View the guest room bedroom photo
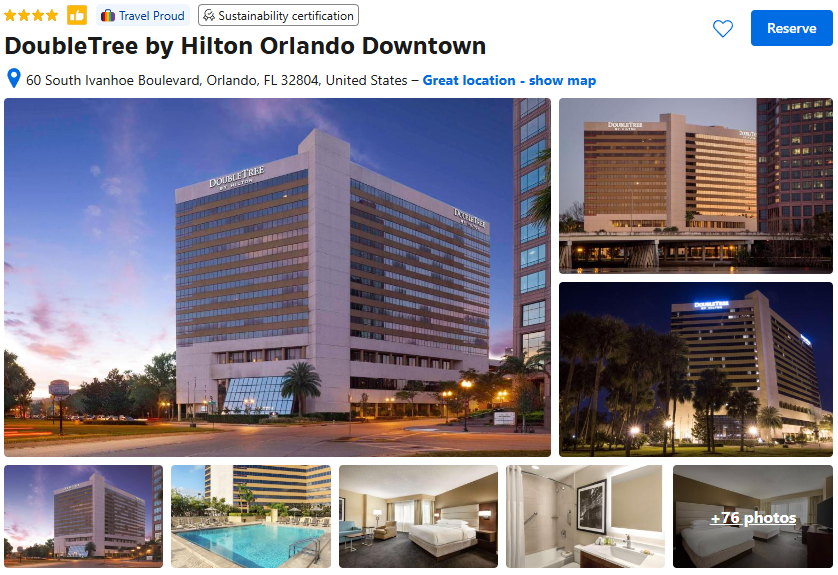Image resolution: width=838 pixels, height=575 pixels. 418,516
